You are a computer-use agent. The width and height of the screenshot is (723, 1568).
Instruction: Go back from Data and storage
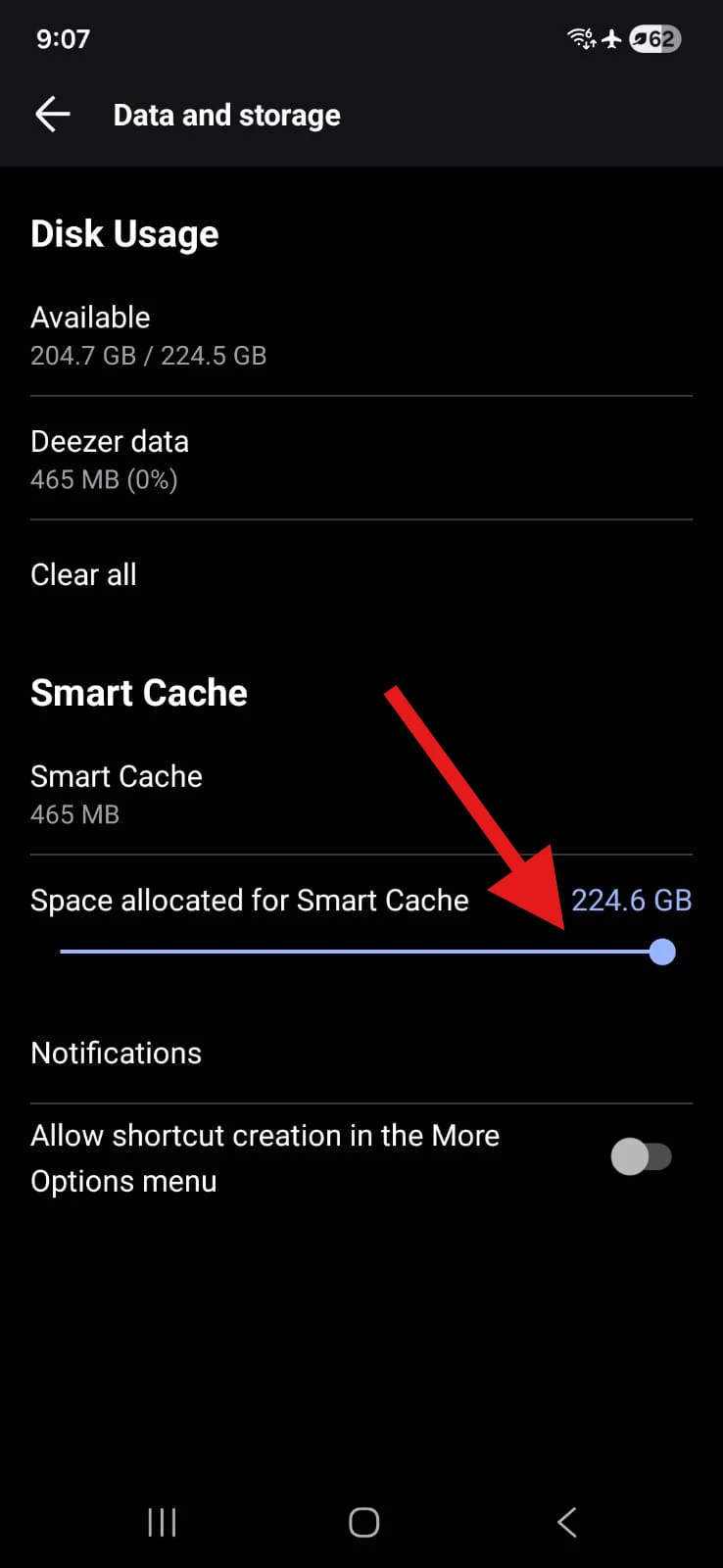tap(53, 115)
